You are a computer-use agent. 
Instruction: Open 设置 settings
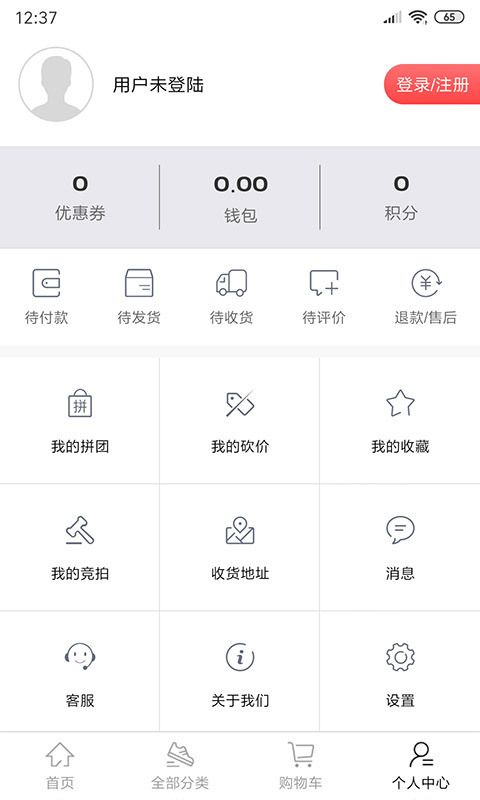coord(400,671)
